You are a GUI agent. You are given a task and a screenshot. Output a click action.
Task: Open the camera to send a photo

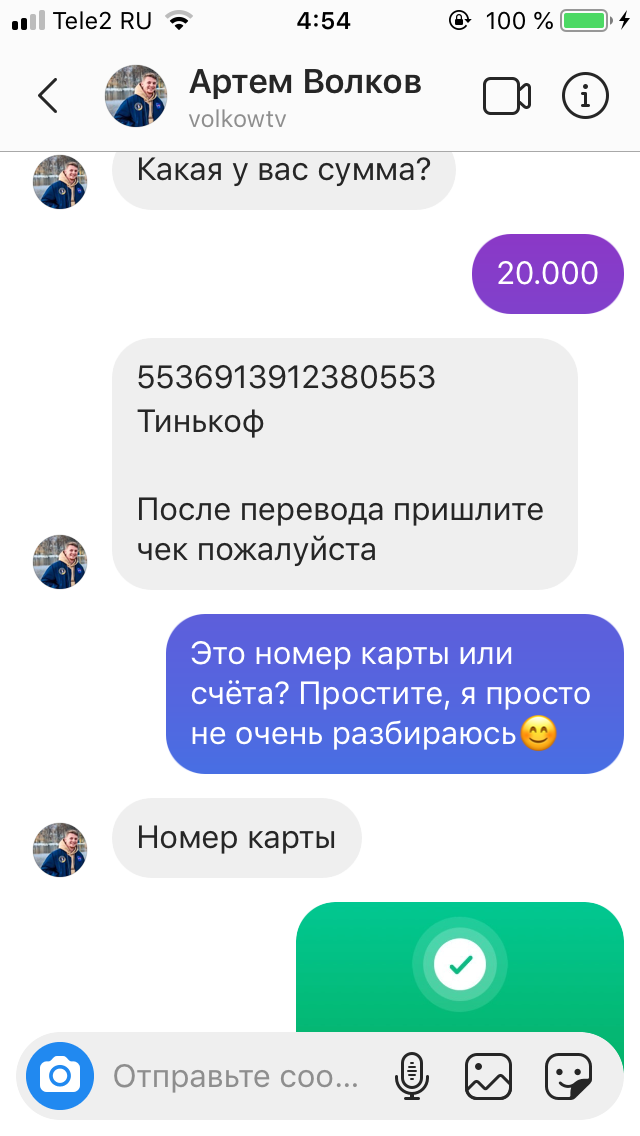point(60,1076)
